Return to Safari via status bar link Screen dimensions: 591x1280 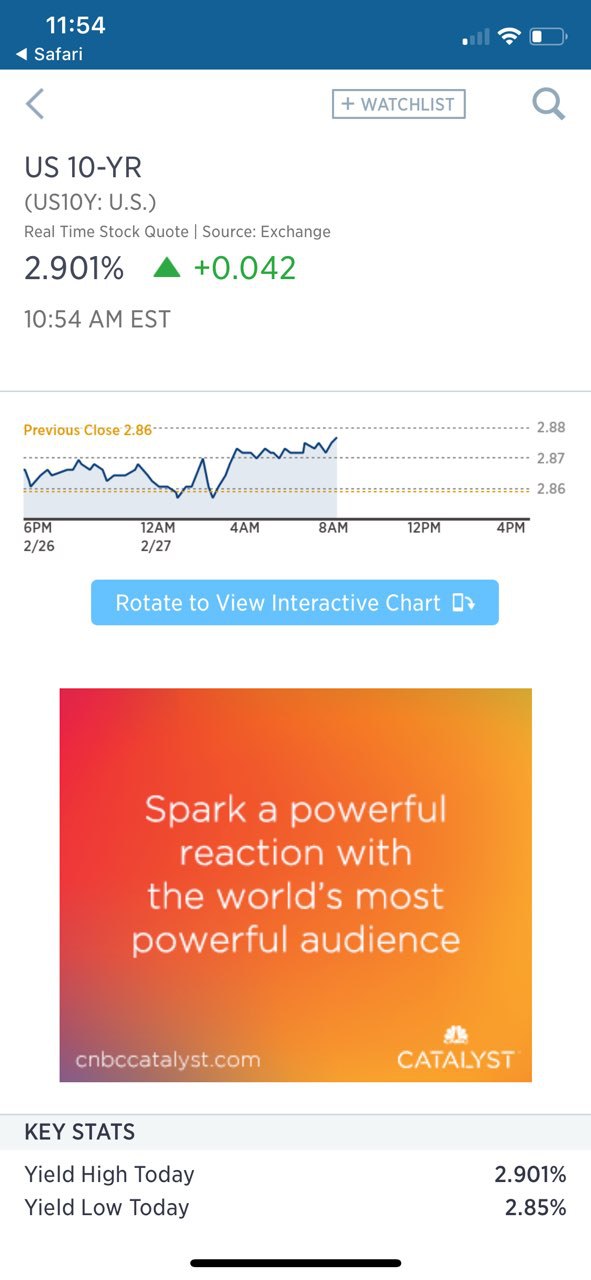pyautogui.click(x=50, y=54)
